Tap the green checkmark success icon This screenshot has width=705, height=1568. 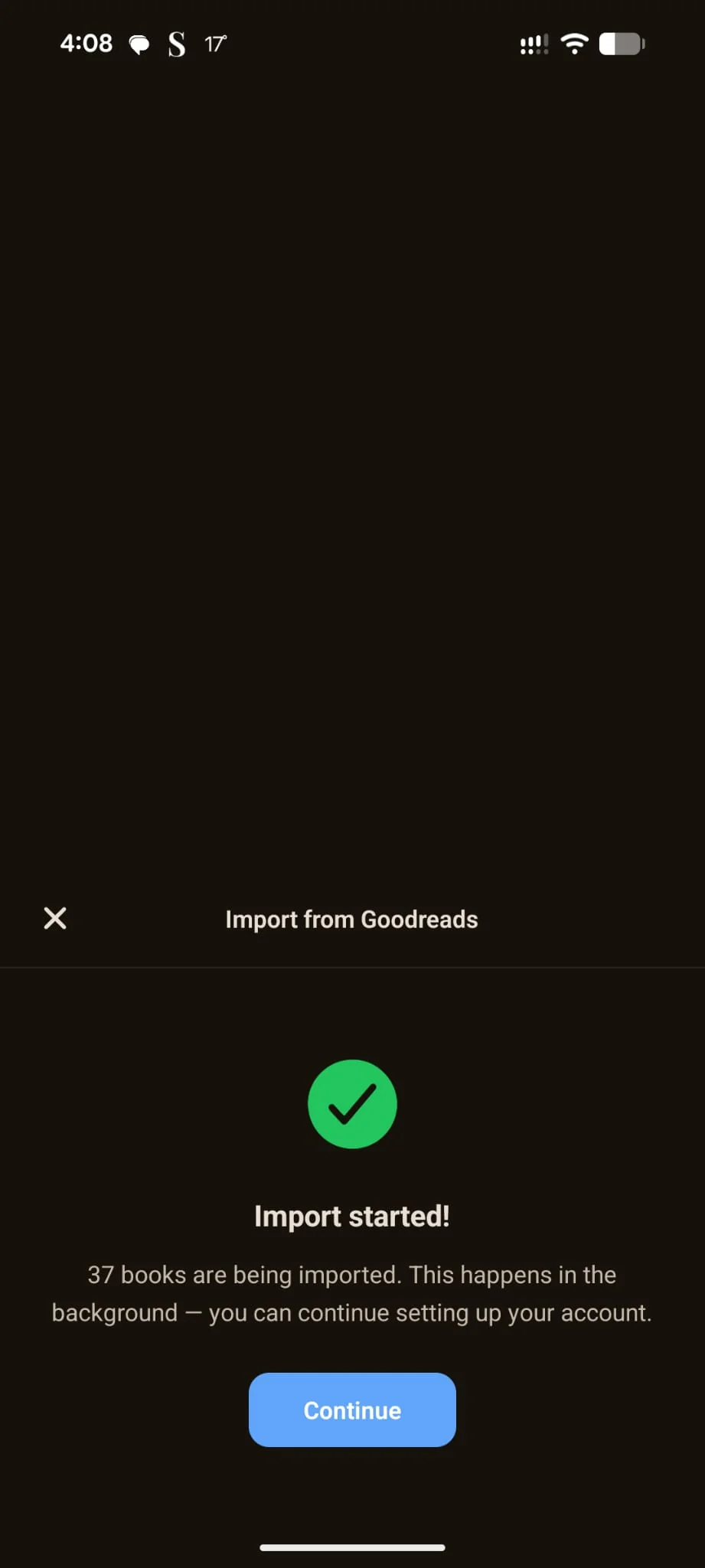tap(352, 1104)
